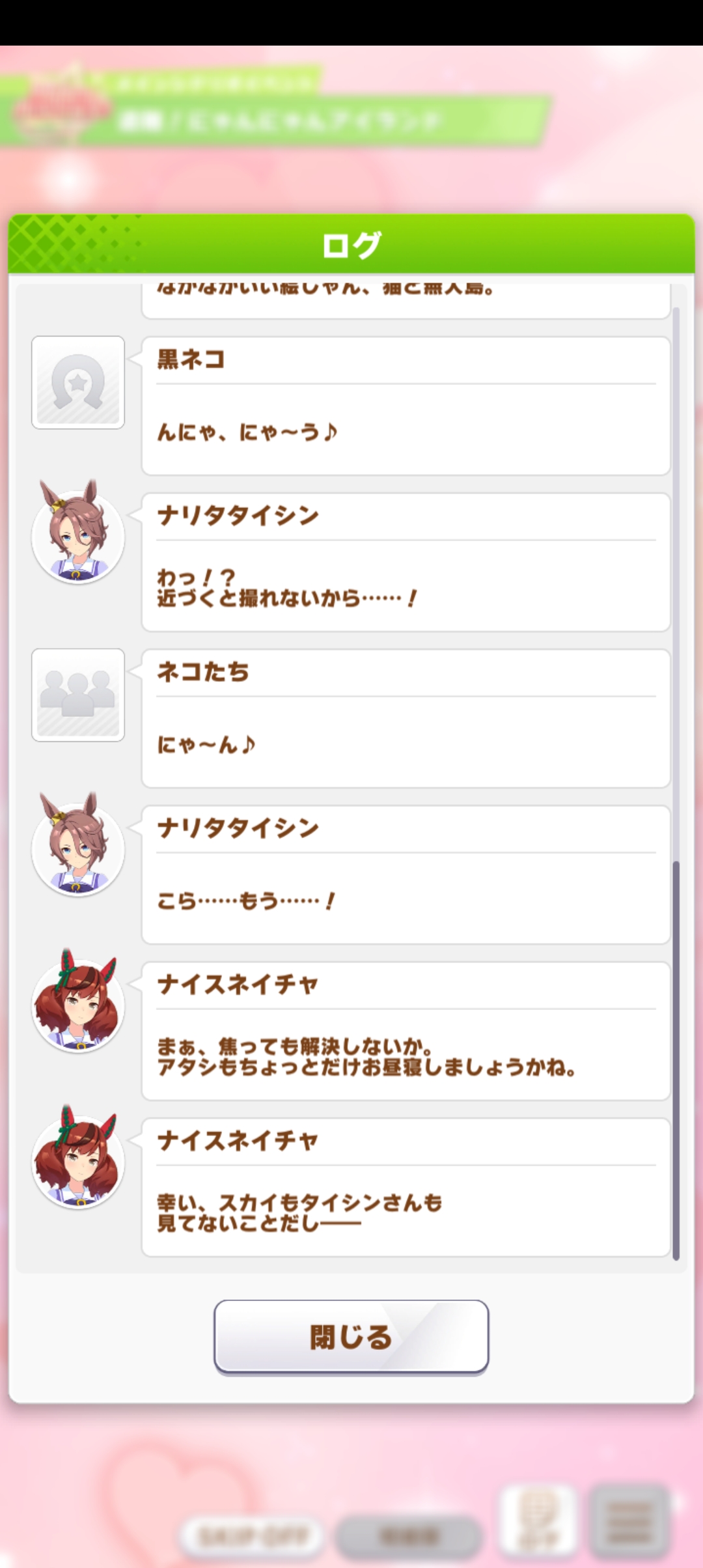Close the log dialog with 閉じる
This screenshot has width=703, height=1568.
click(x=351, y=1337)
